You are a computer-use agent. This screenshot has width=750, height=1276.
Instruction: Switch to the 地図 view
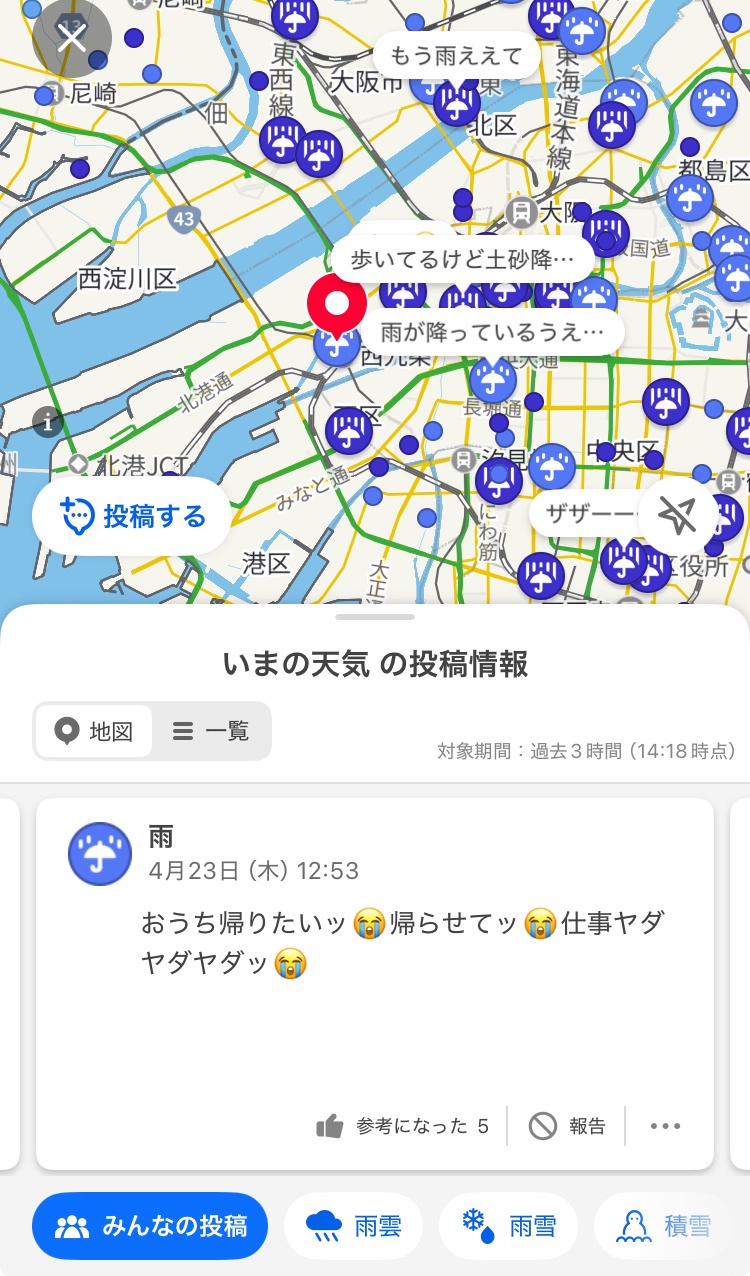(x=95, y=731)
